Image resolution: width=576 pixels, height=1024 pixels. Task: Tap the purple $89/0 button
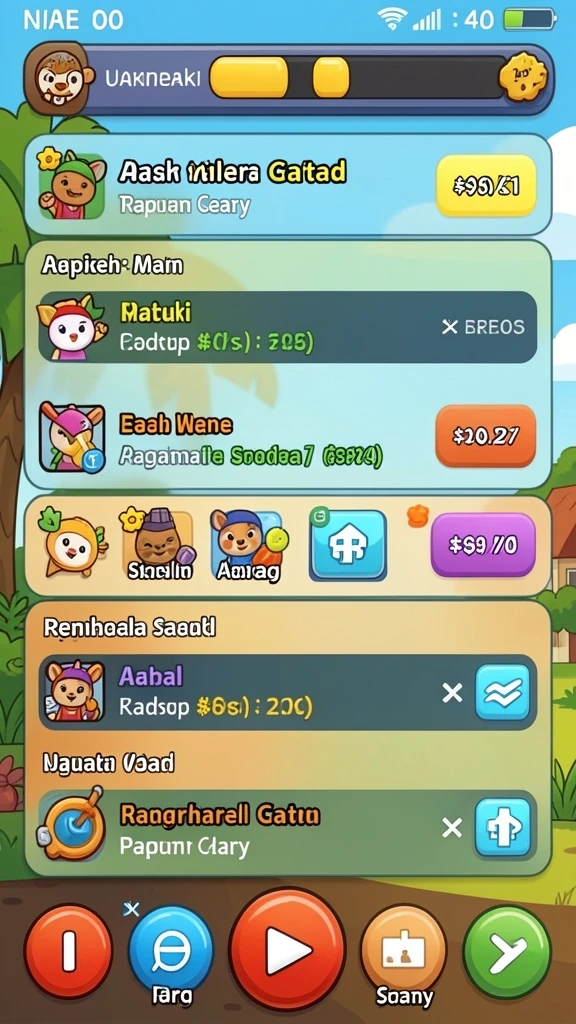[x=483, y=545]
